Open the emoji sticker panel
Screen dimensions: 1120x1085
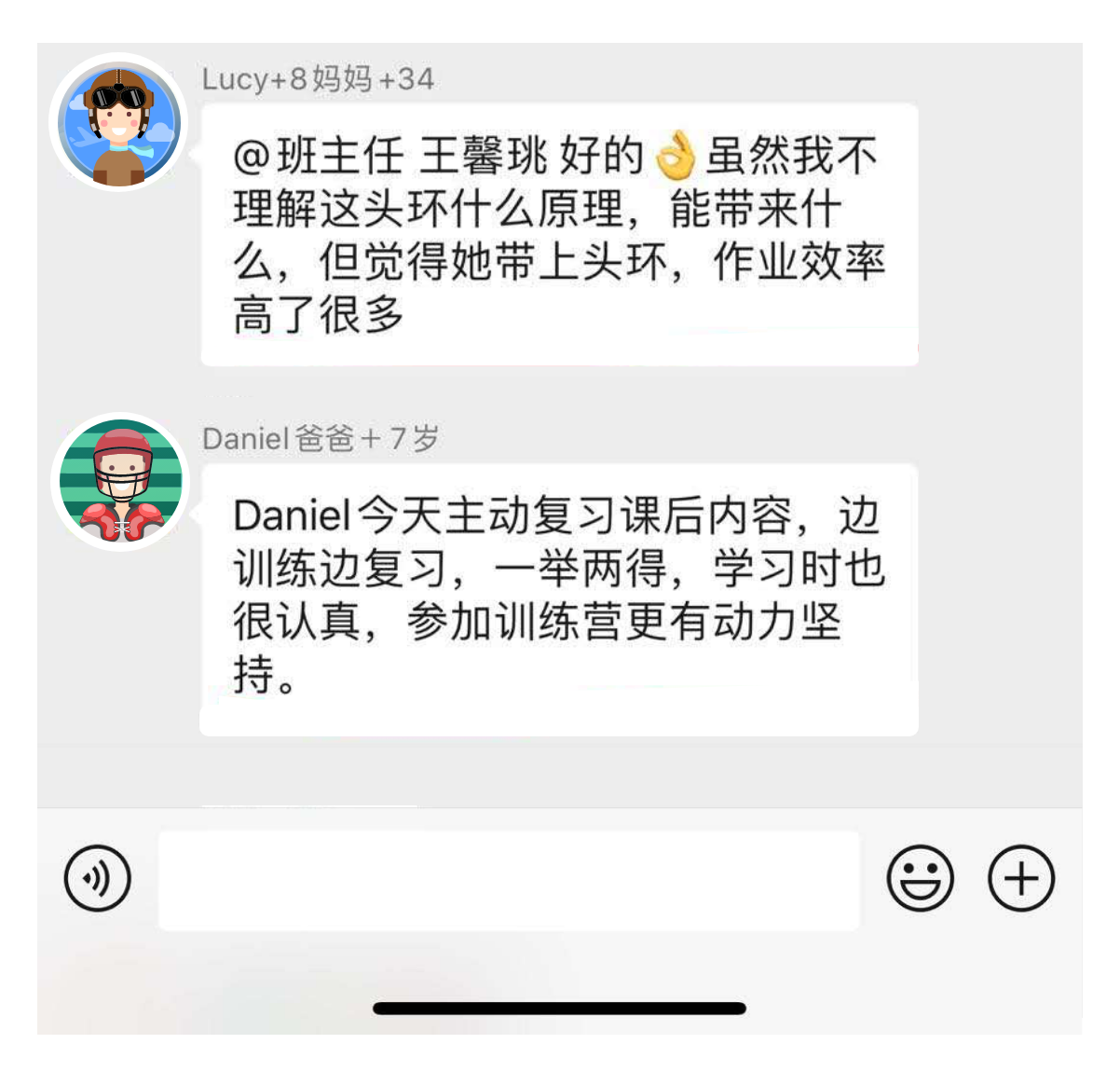point(920,878)
